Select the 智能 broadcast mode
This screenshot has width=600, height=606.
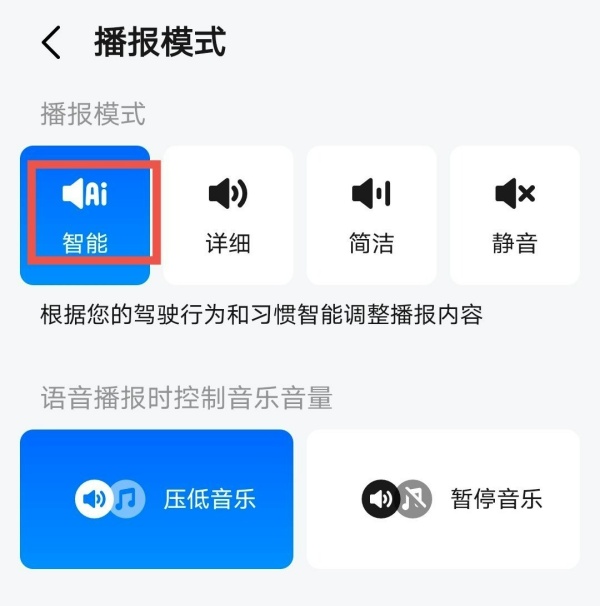click(85, 215)
